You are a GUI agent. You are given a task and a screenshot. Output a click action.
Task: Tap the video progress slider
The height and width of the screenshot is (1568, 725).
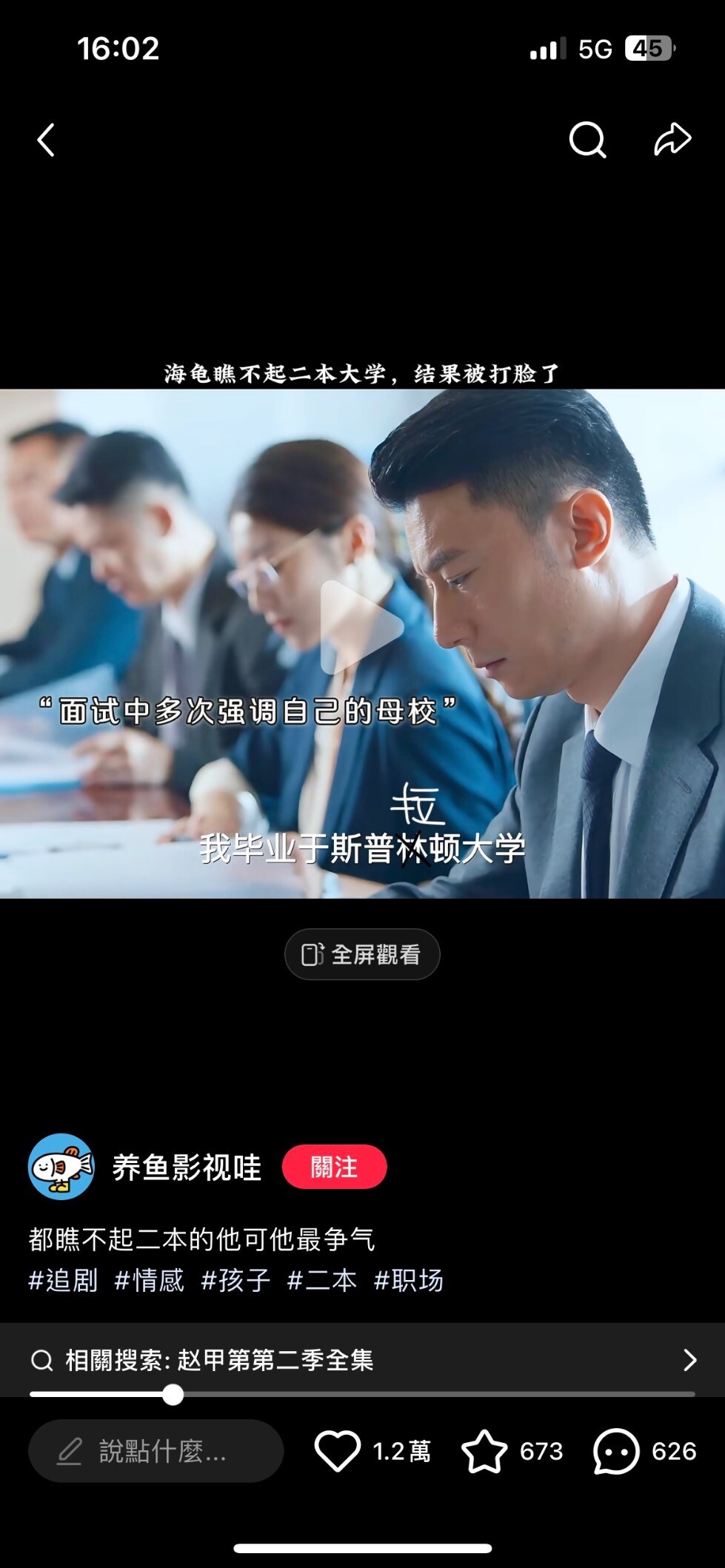click(362, 1395)
